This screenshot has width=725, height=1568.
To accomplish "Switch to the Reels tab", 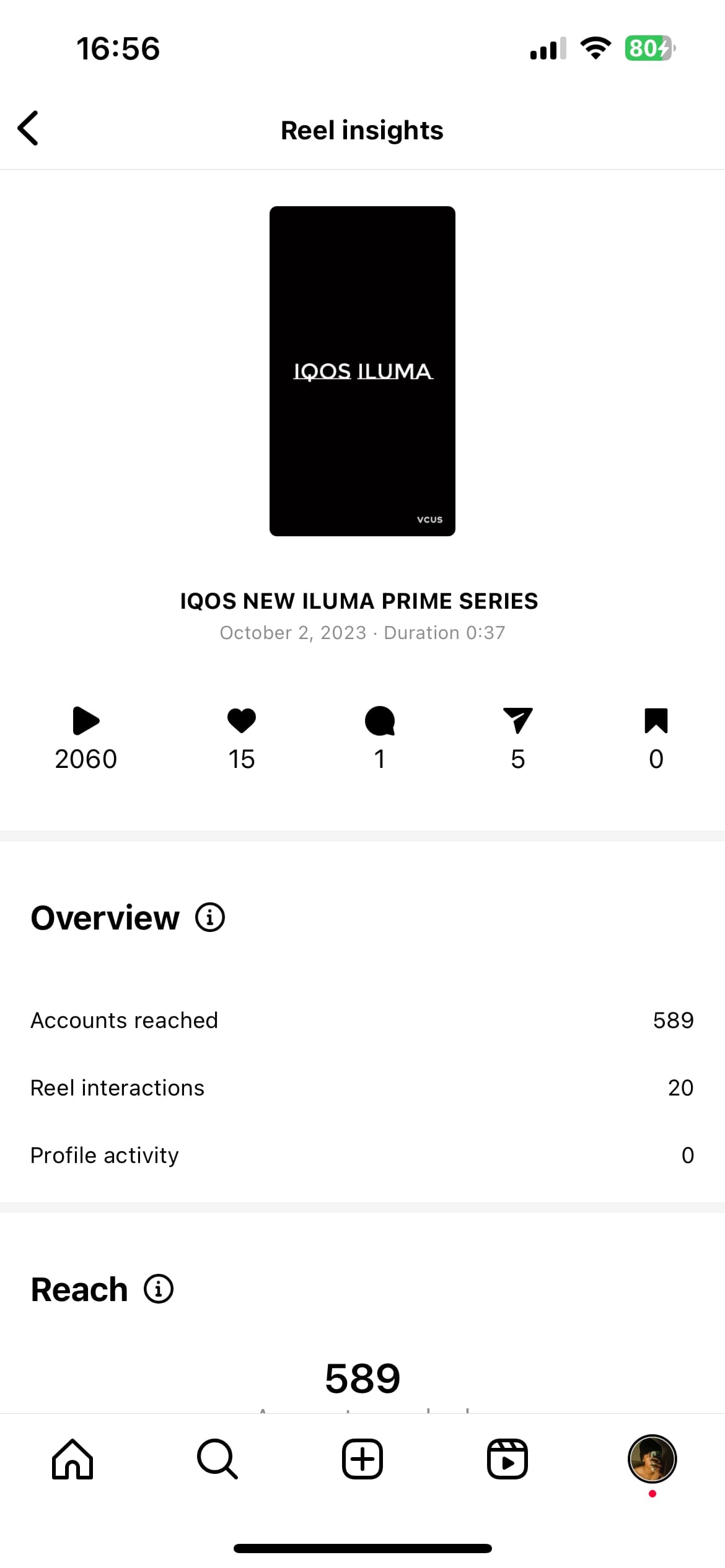I will (x=507, y=1459).
